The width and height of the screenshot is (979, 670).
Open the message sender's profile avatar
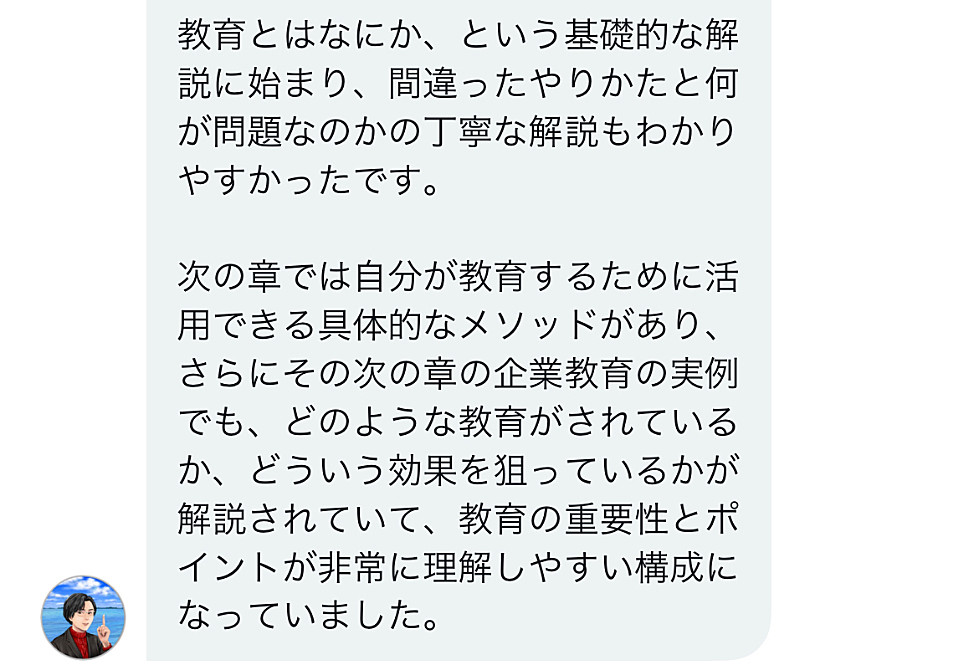(83, 617)
